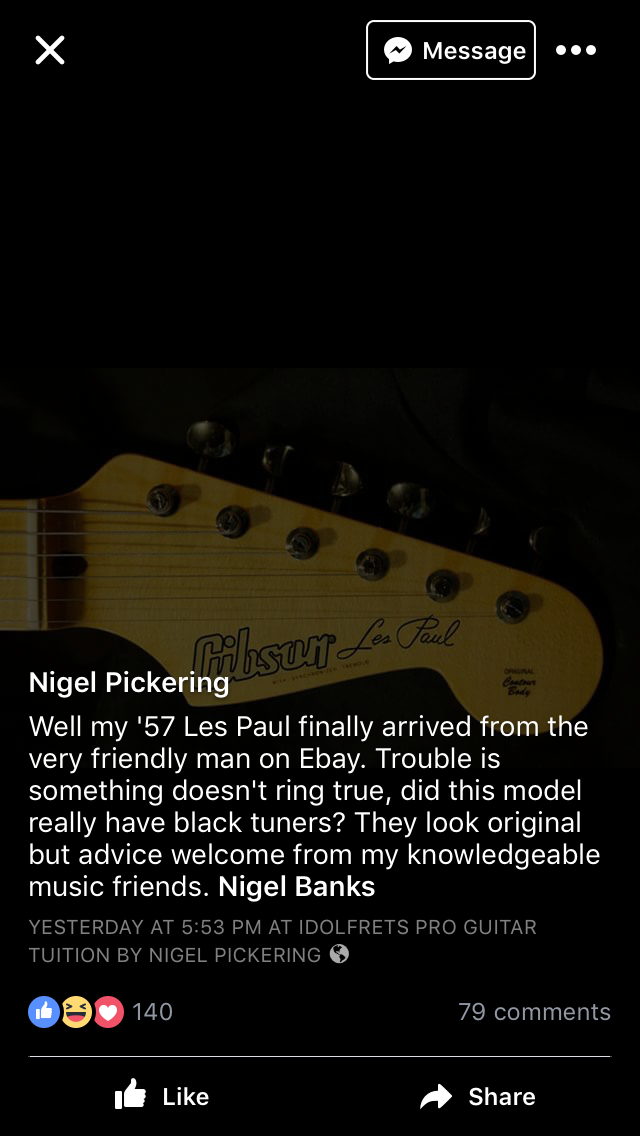
Task: Open tagged friend Nigel Banks' profile
Action: coord(297,886)
